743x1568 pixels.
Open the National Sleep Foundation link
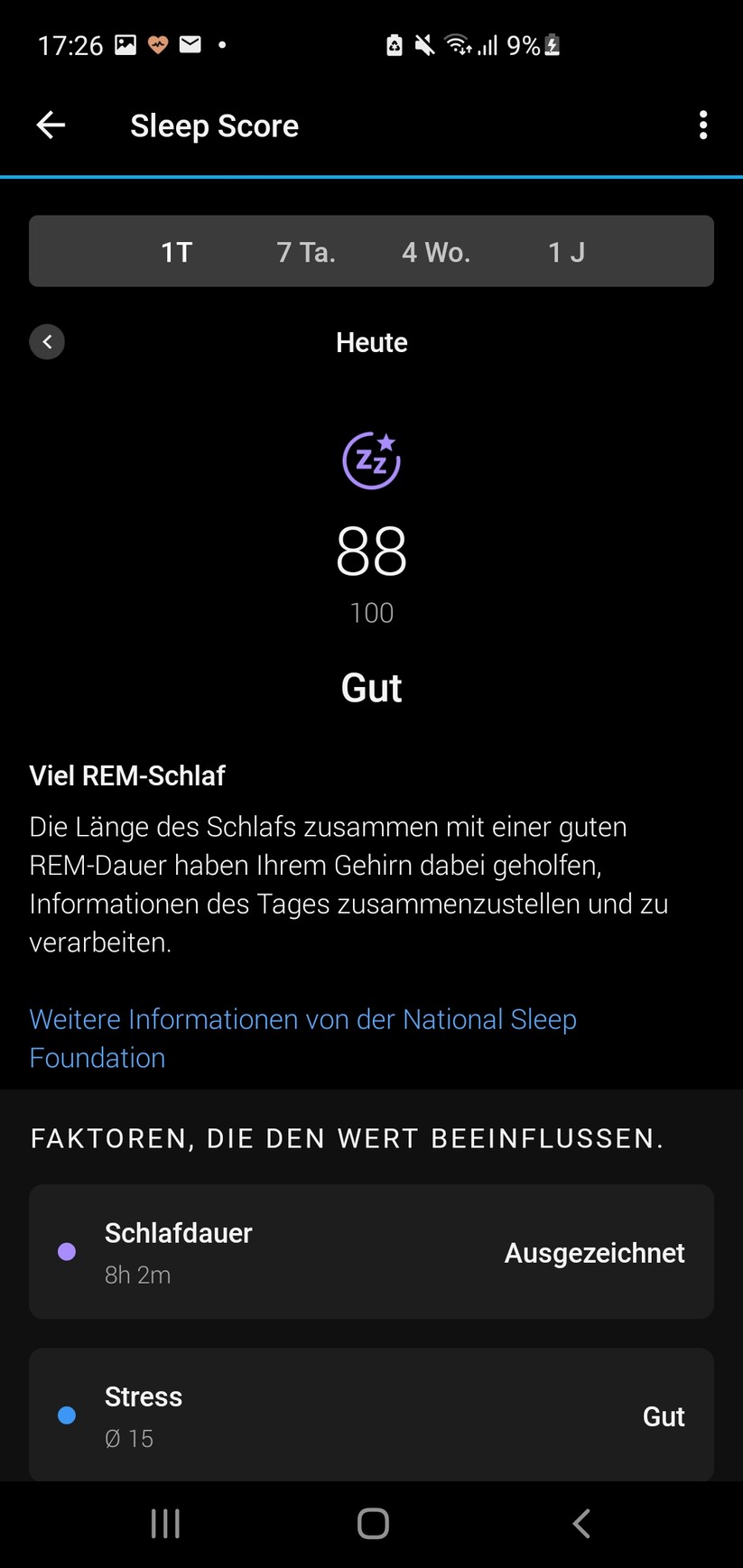tap(302, 1038)
